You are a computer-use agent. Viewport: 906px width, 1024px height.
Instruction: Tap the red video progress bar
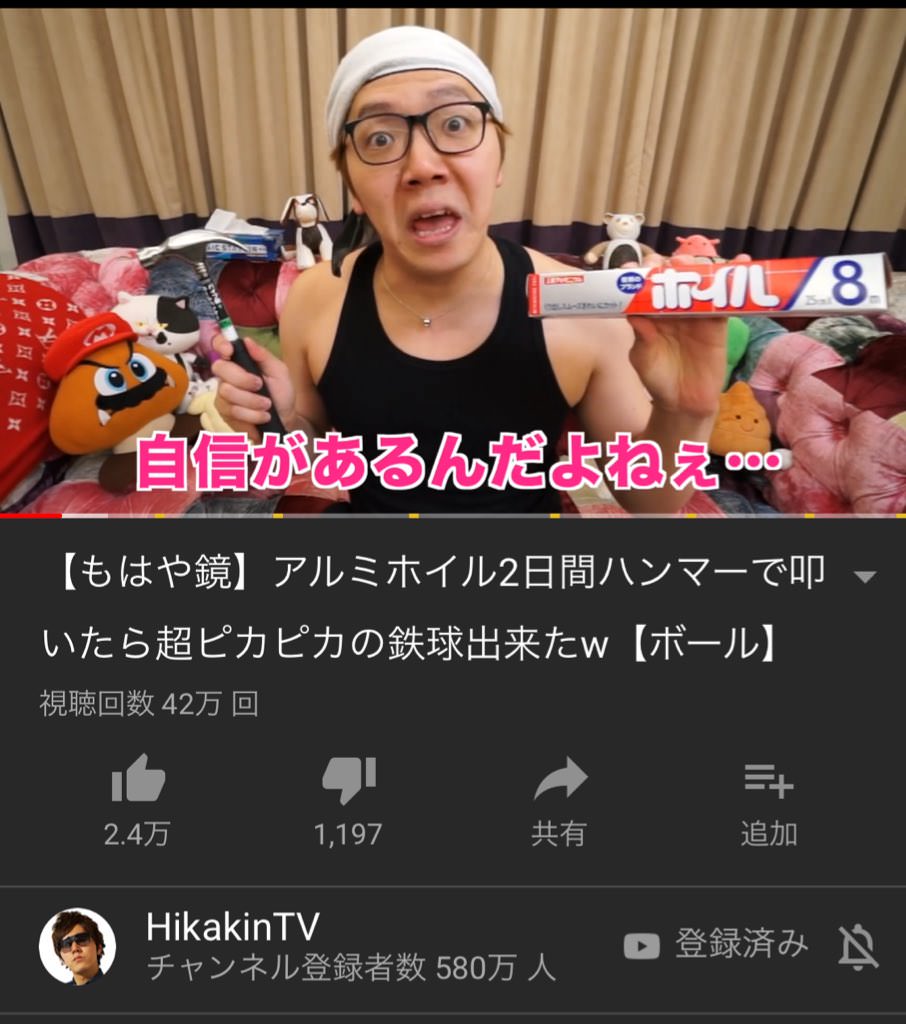coord(30,516)
